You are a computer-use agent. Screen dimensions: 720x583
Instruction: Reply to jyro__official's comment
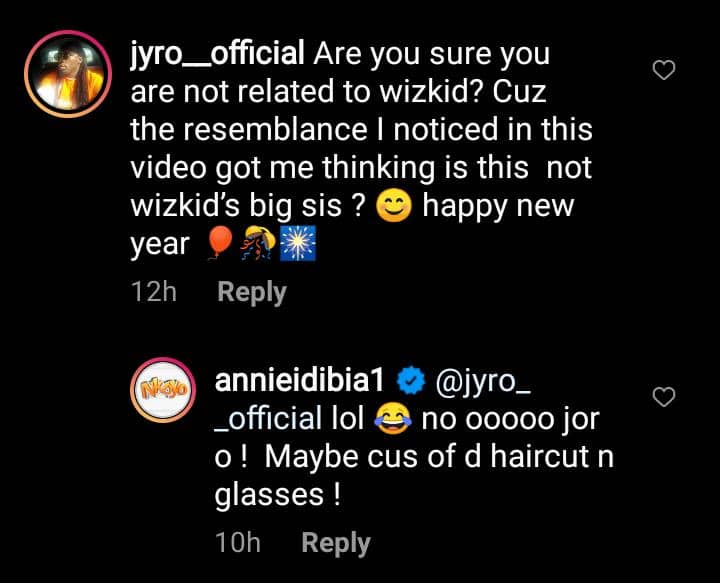(x=252, y=292)
